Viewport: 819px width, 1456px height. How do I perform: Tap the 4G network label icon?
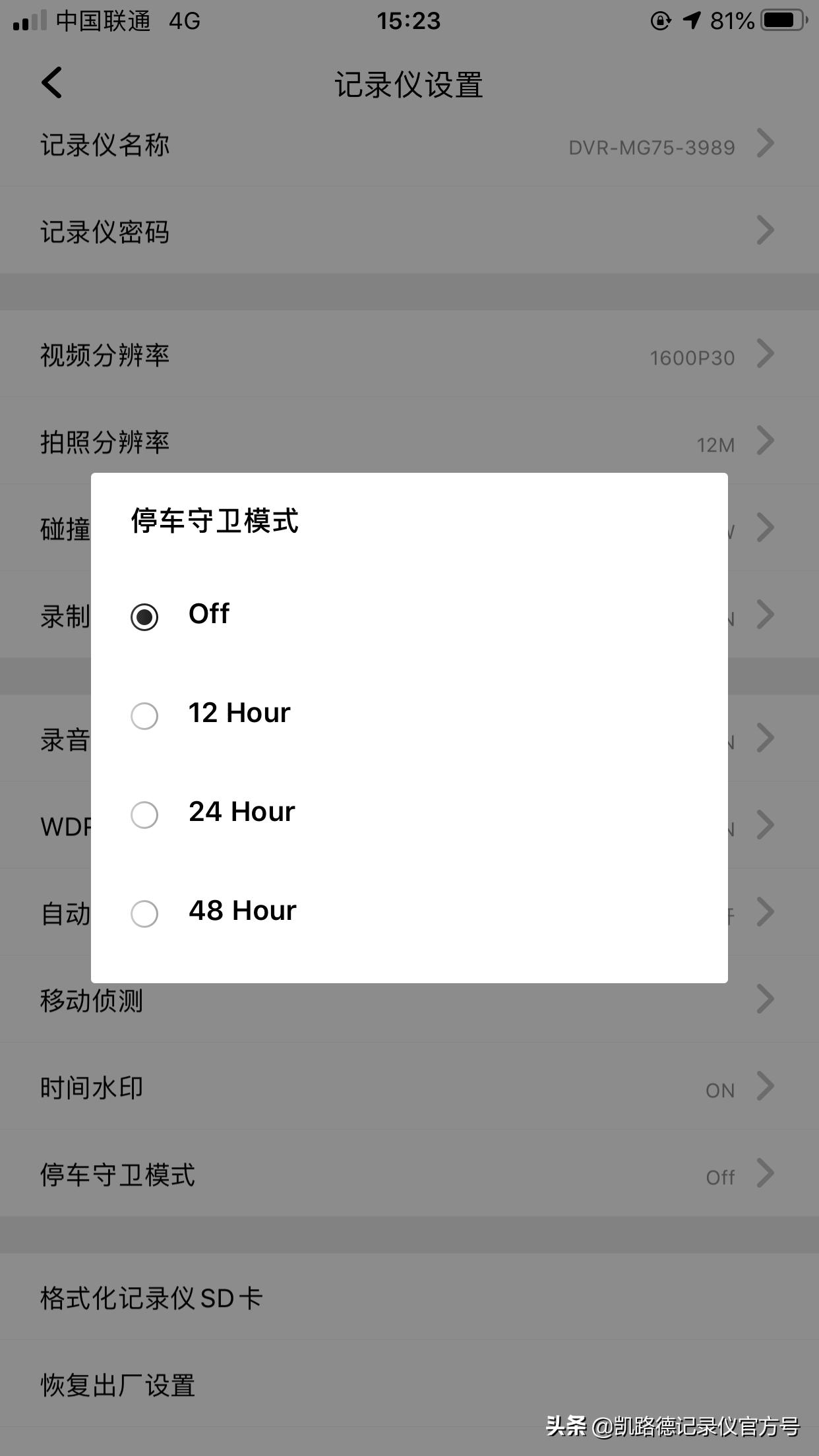pyautogui.click(x=183, y=20)
